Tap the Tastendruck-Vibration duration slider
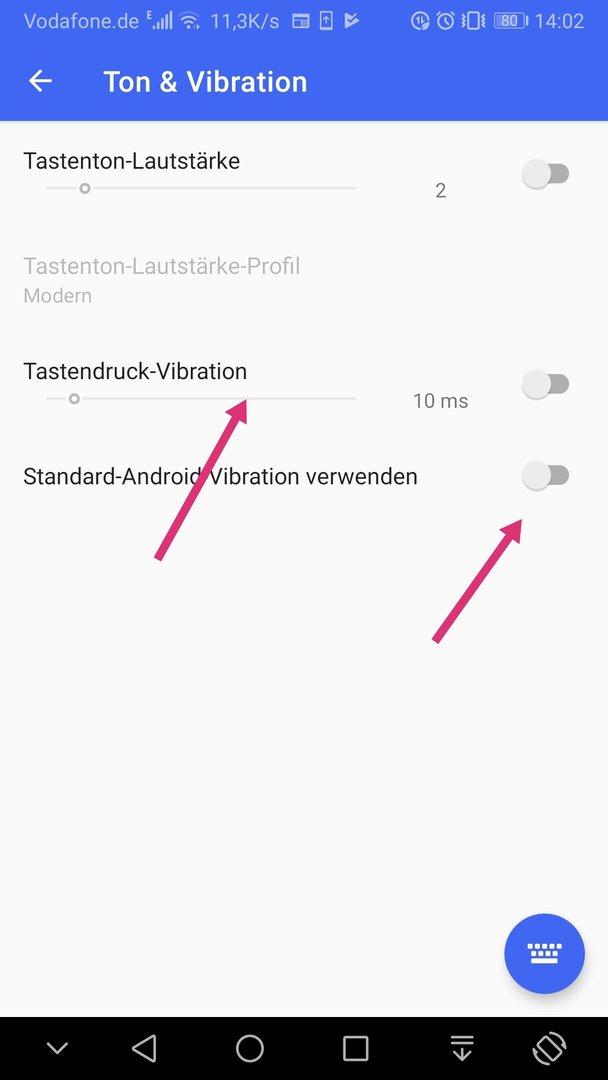The image size is (608, 1080). point(201,398)
